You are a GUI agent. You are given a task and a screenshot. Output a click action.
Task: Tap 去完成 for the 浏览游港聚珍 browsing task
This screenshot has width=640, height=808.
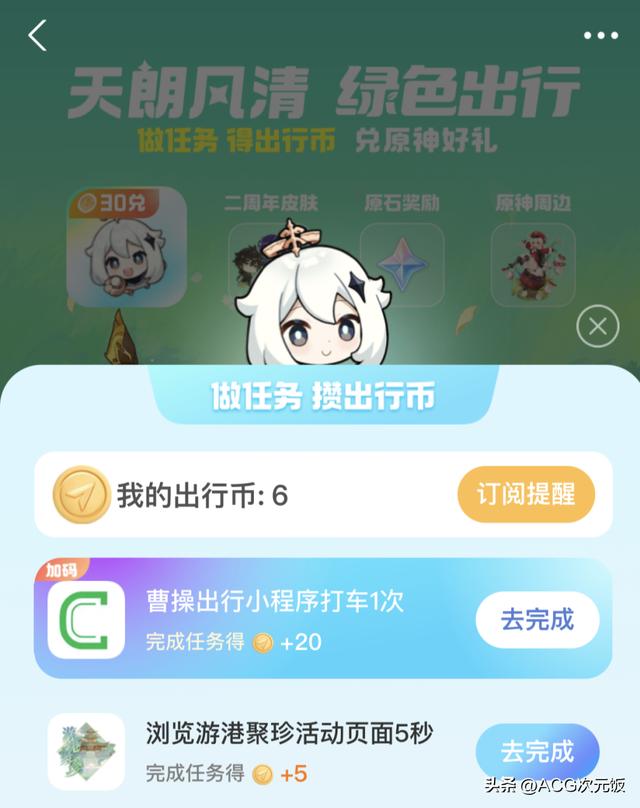tap(537, 751)
